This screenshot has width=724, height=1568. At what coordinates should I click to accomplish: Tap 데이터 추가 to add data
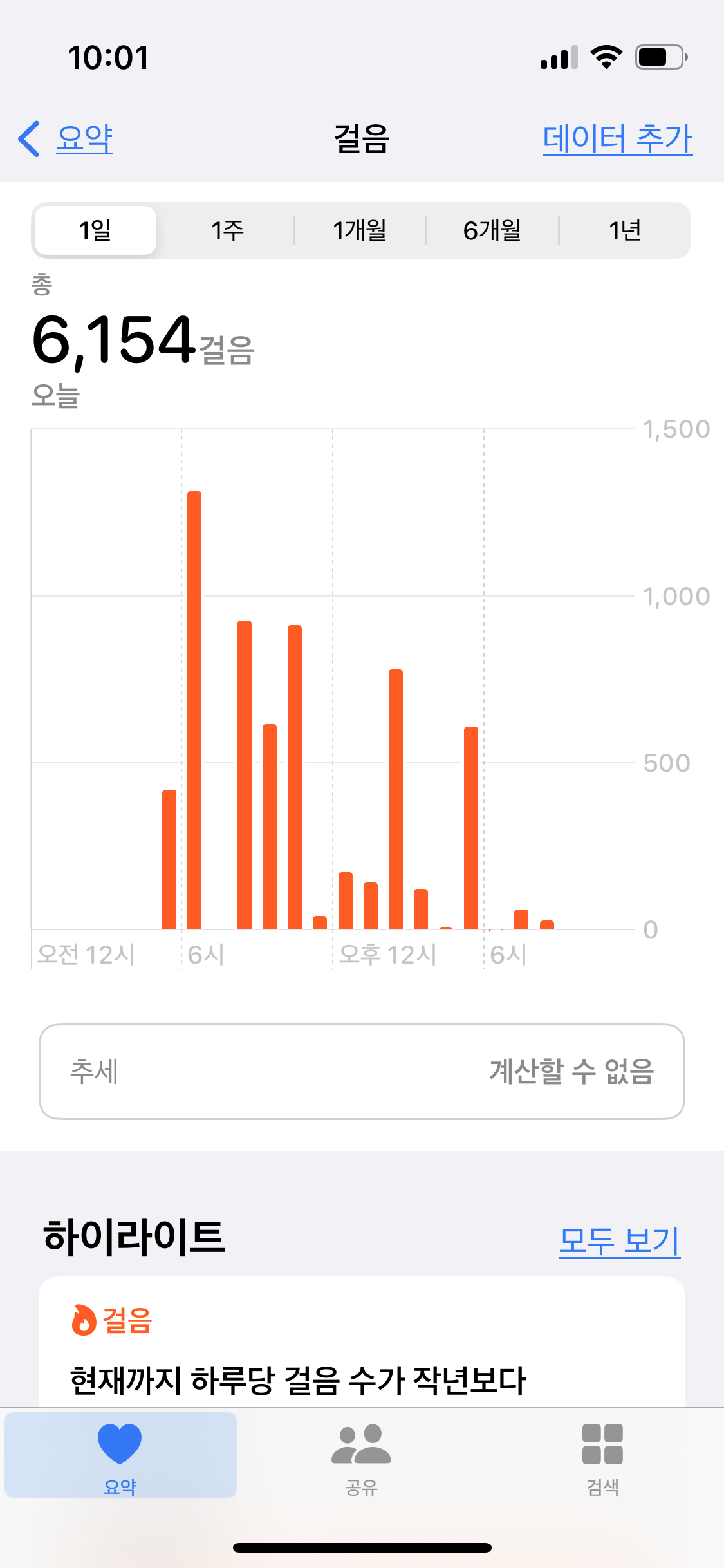coord(617,138)
